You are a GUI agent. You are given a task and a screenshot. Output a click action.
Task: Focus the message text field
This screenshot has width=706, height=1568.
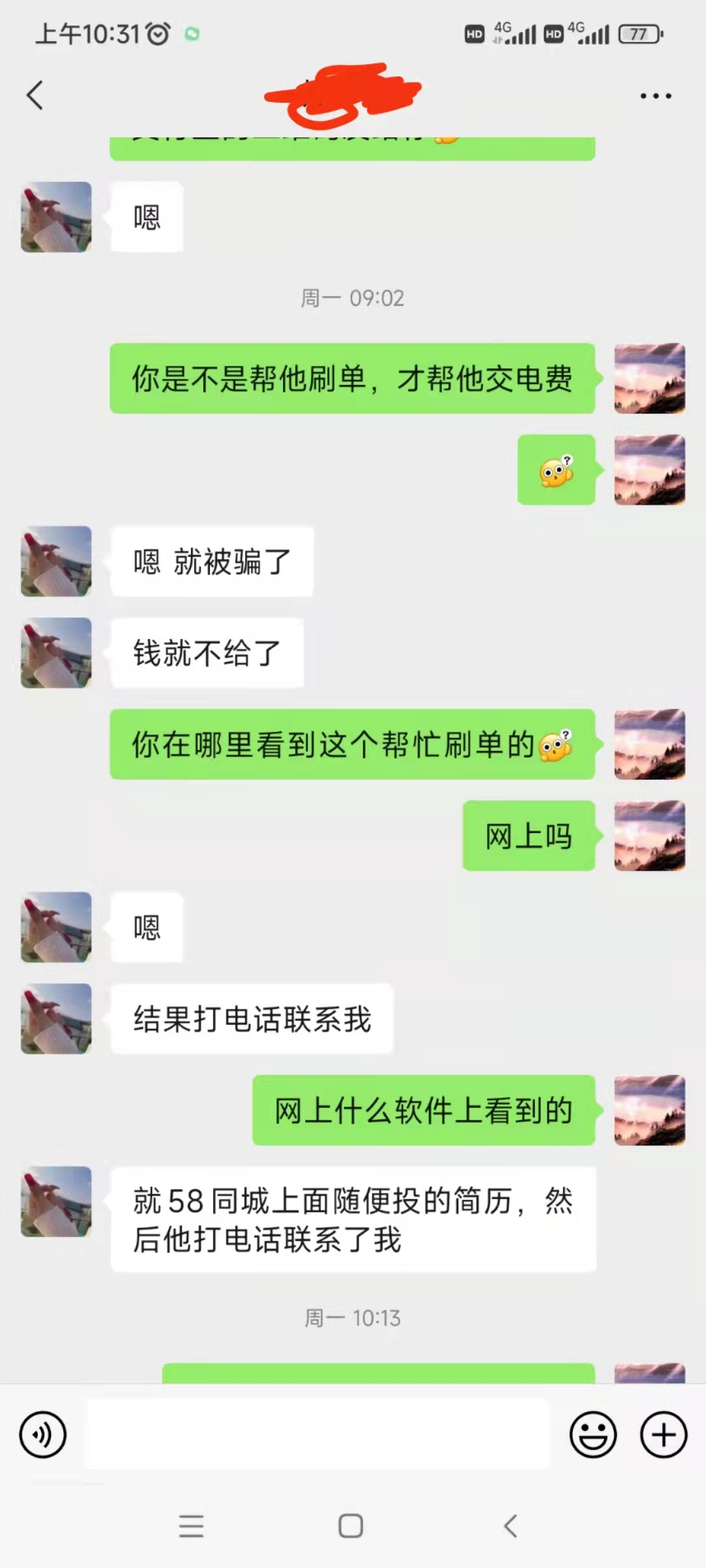tap(317, 1435)
